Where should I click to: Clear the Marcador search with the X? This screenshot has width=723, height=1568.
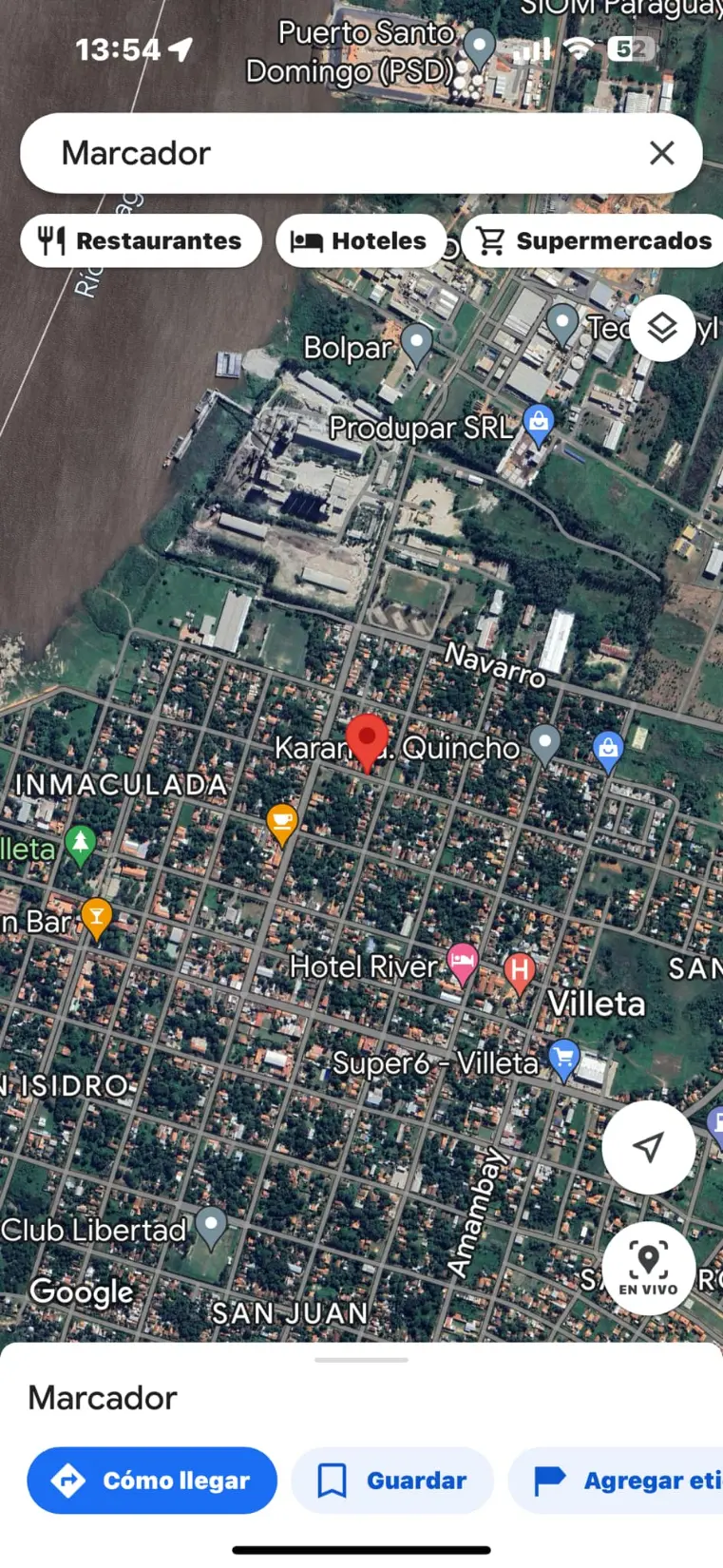tap(661, 153)
